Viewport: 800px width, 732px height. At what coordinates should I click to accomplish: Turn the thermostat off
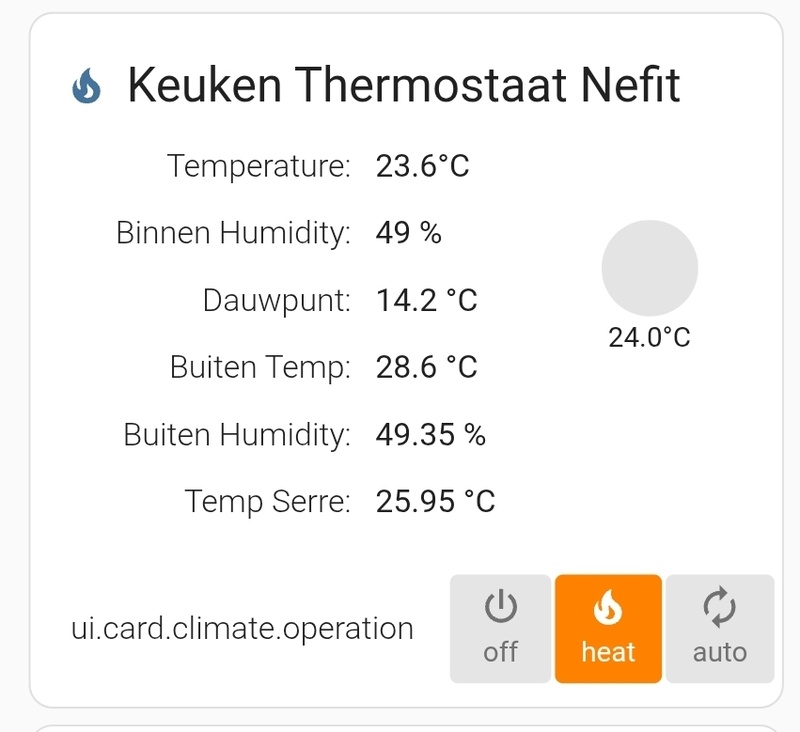pyautogui.click(x=500, y=628)
